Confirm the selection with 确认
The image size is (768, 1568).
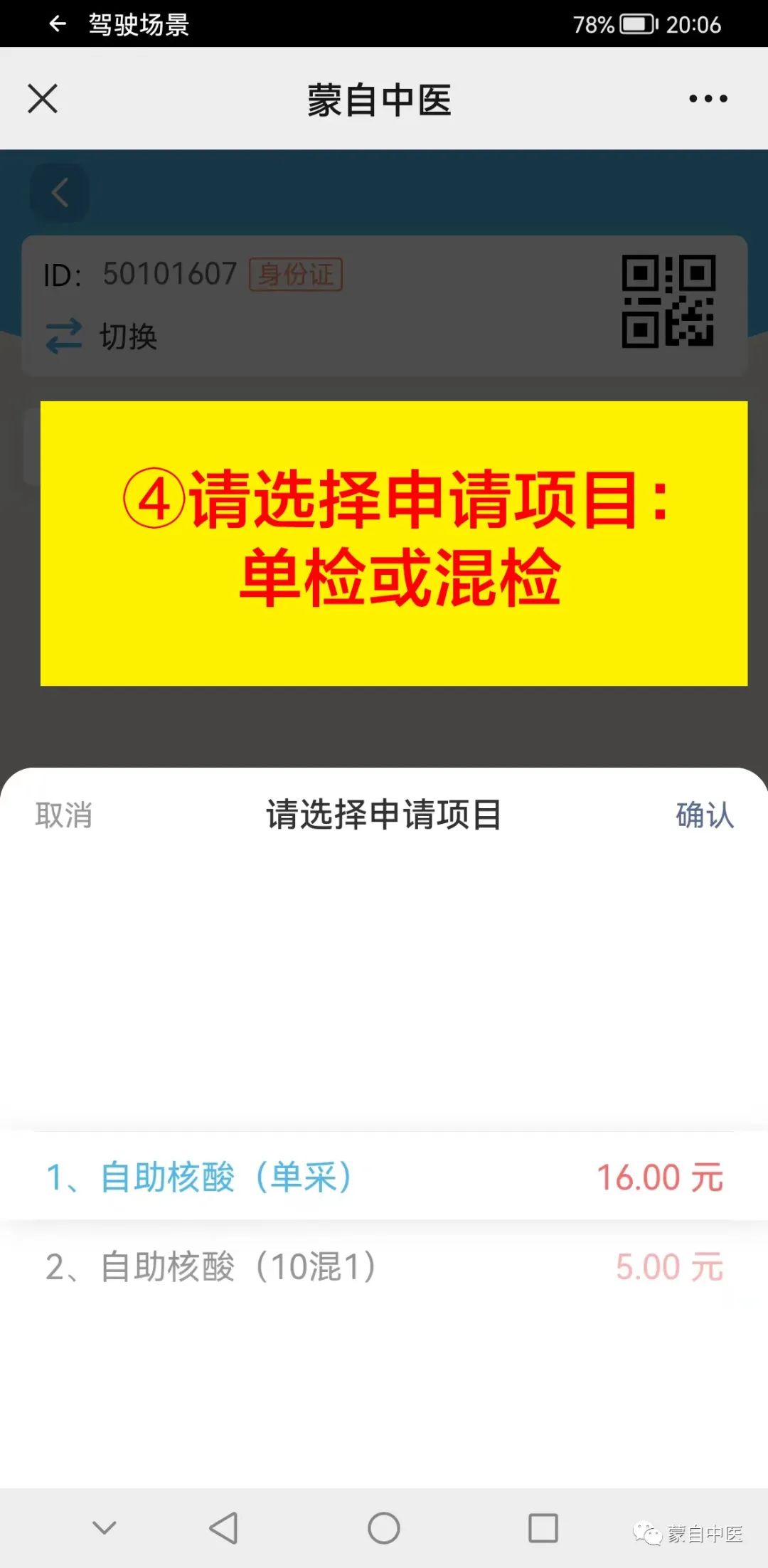pyautogui.click(x=704, y=815)
